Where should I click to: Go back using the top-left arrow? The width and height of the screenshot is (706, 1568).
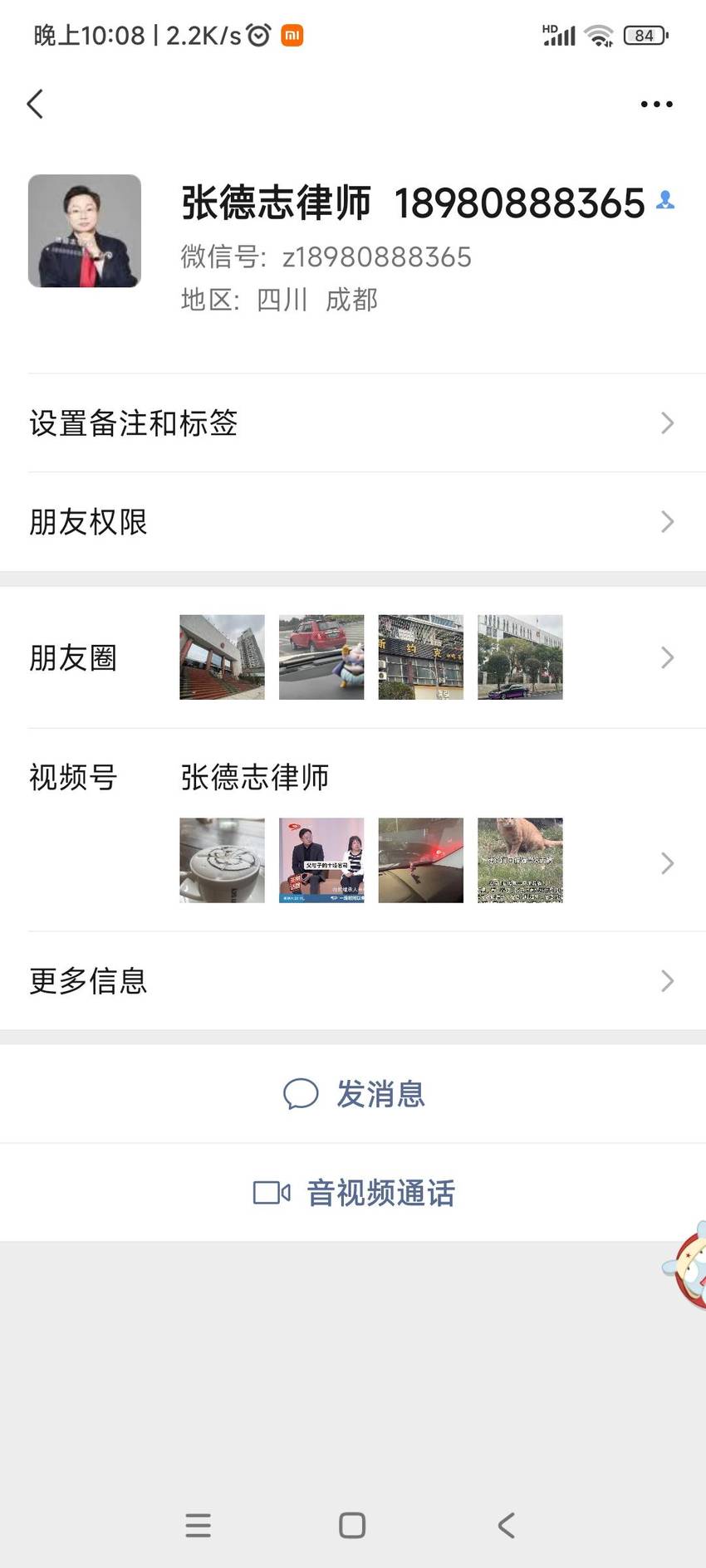(x=35, y=104)
